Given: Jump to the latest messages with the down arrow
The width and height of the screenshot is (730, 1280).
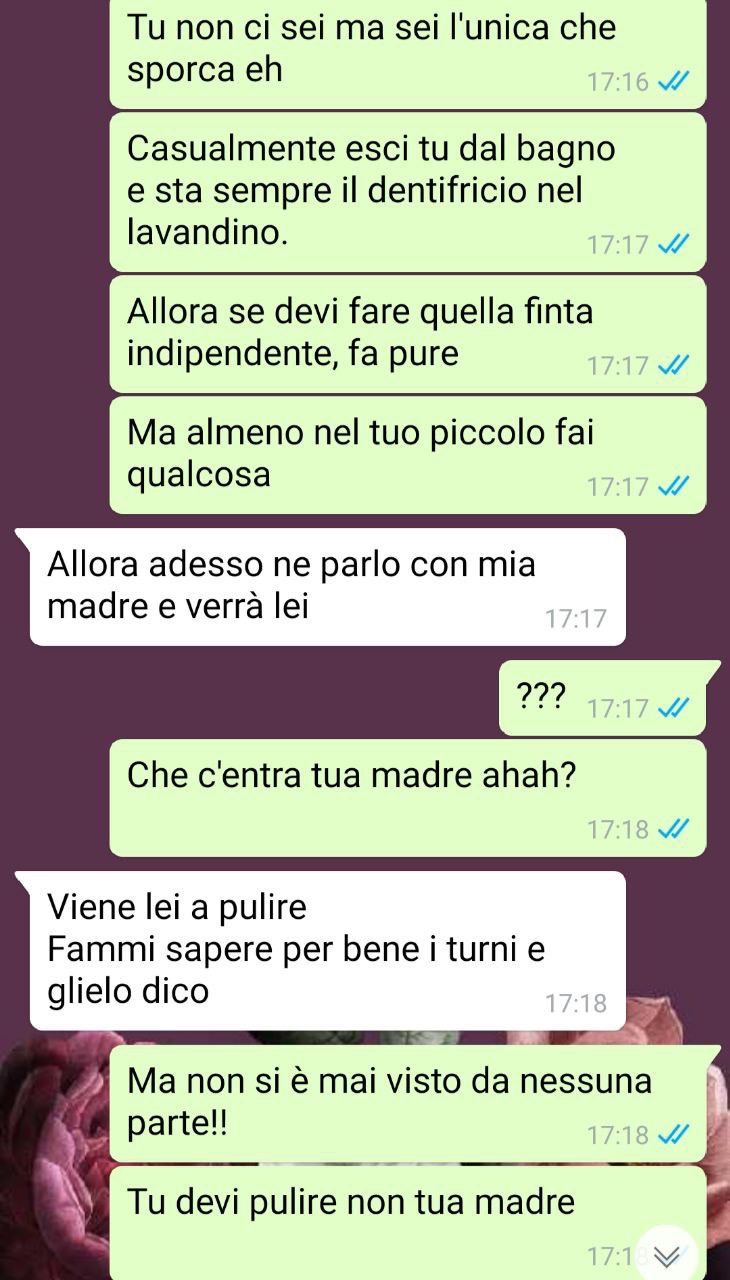Looking at the screenshot, I should point(666,1256).
